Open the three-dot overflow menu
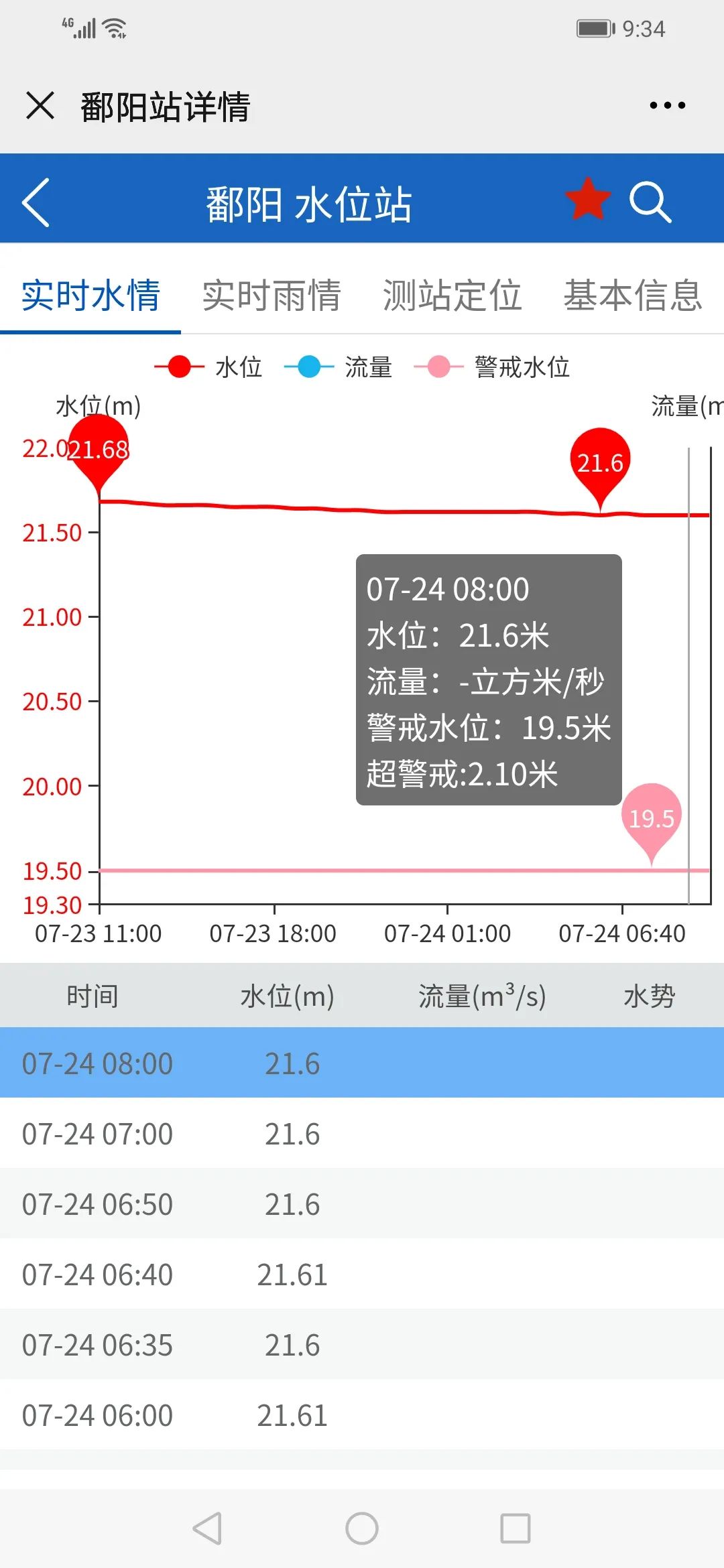The width and height of the screenshot is (724, 1568). [x=668, y=105]
